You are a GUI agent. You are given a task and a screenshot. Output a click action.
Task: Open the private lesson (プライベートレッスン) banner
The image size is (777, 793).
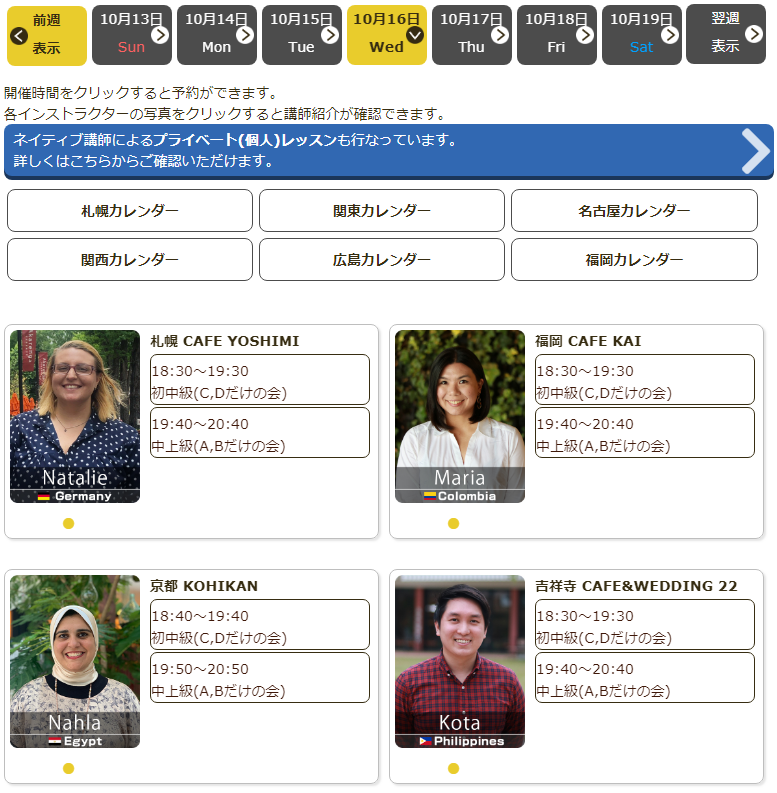coord(388,151)
